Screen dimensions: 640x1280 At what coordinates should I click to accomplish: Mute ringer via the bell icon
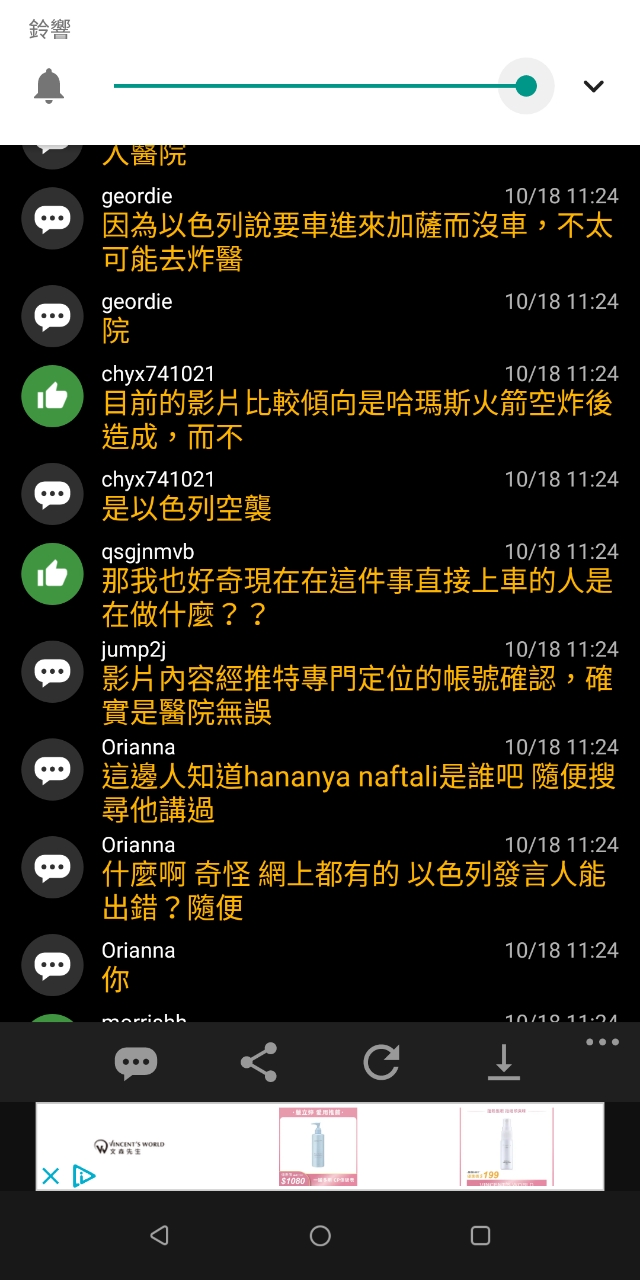(49, 86)
